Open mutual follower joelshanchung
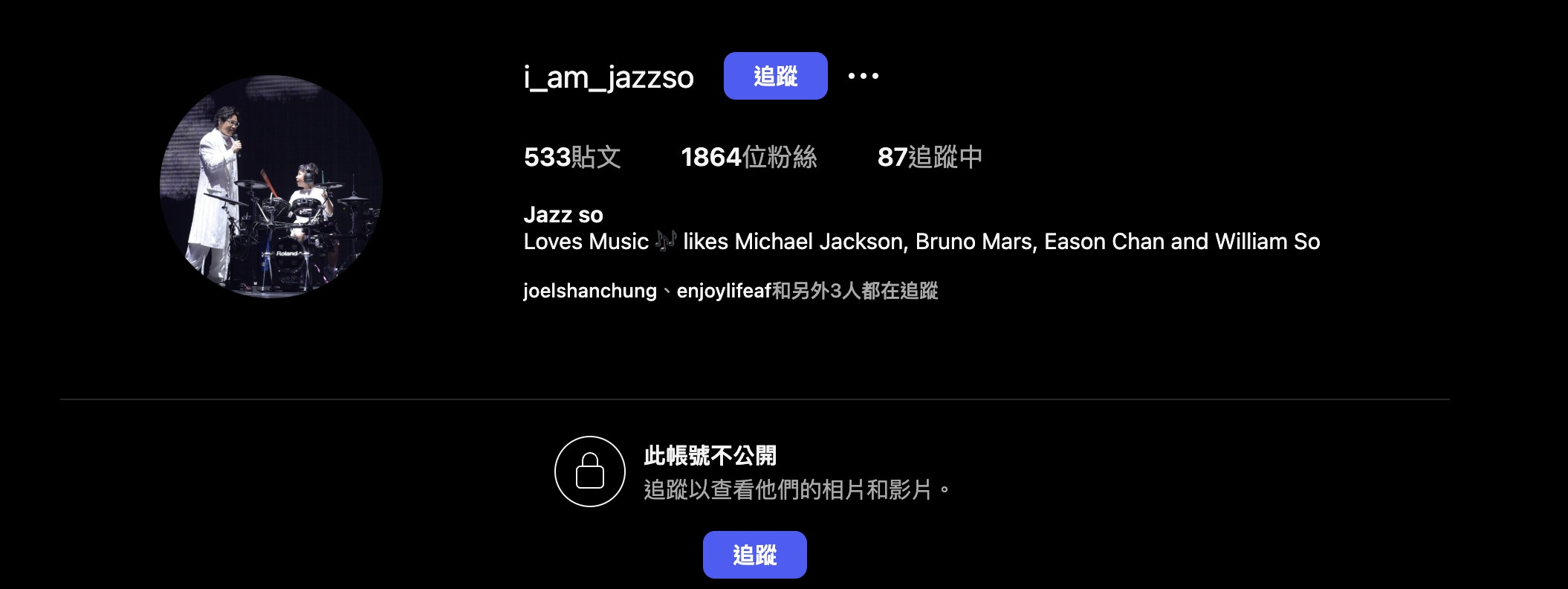This screenshot has height=589, width=1568. coord(590,291)
